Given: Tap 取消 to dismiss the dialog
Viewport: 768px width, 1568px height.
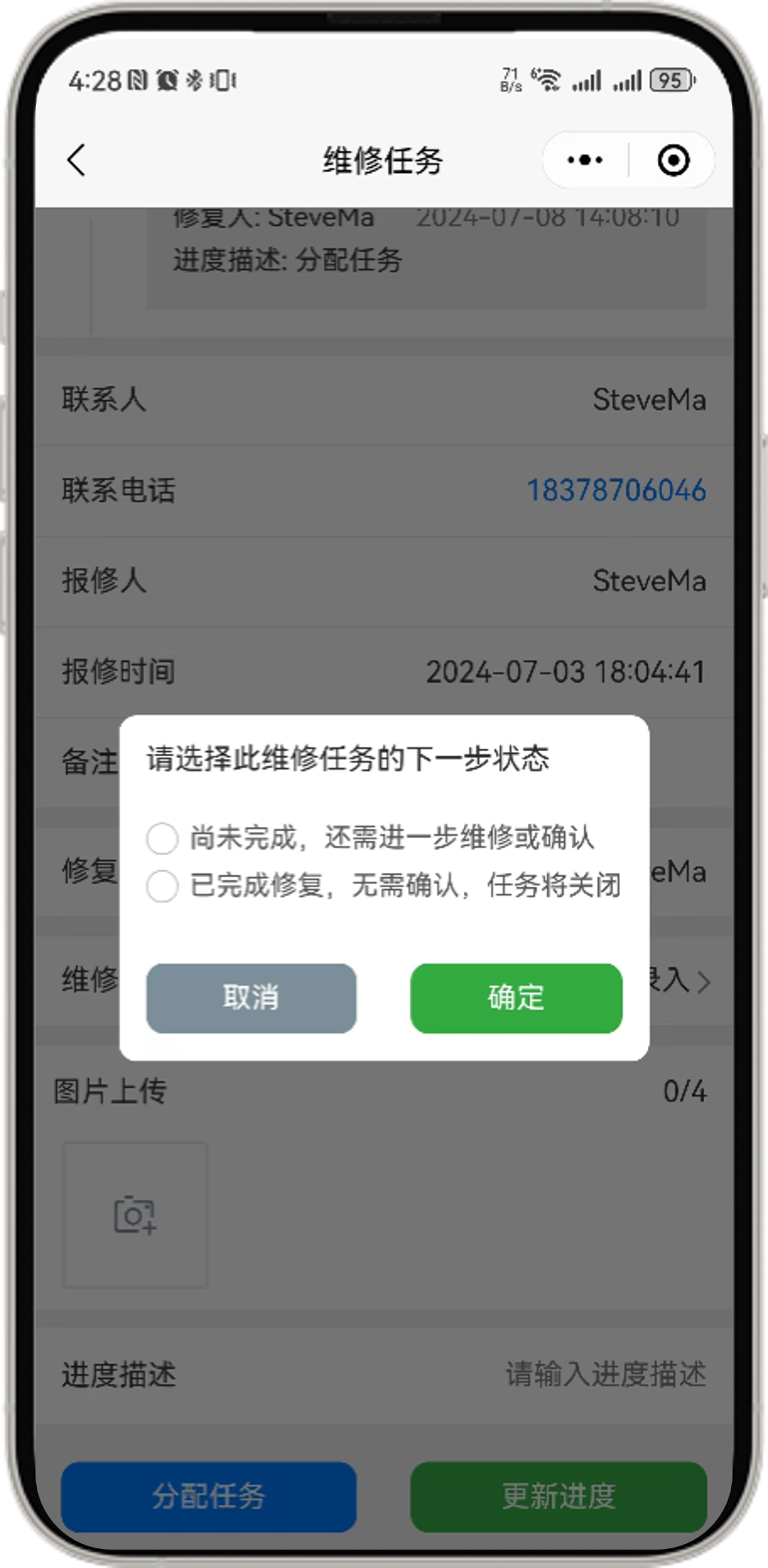Looking at the screenshot, I should 251,998.
